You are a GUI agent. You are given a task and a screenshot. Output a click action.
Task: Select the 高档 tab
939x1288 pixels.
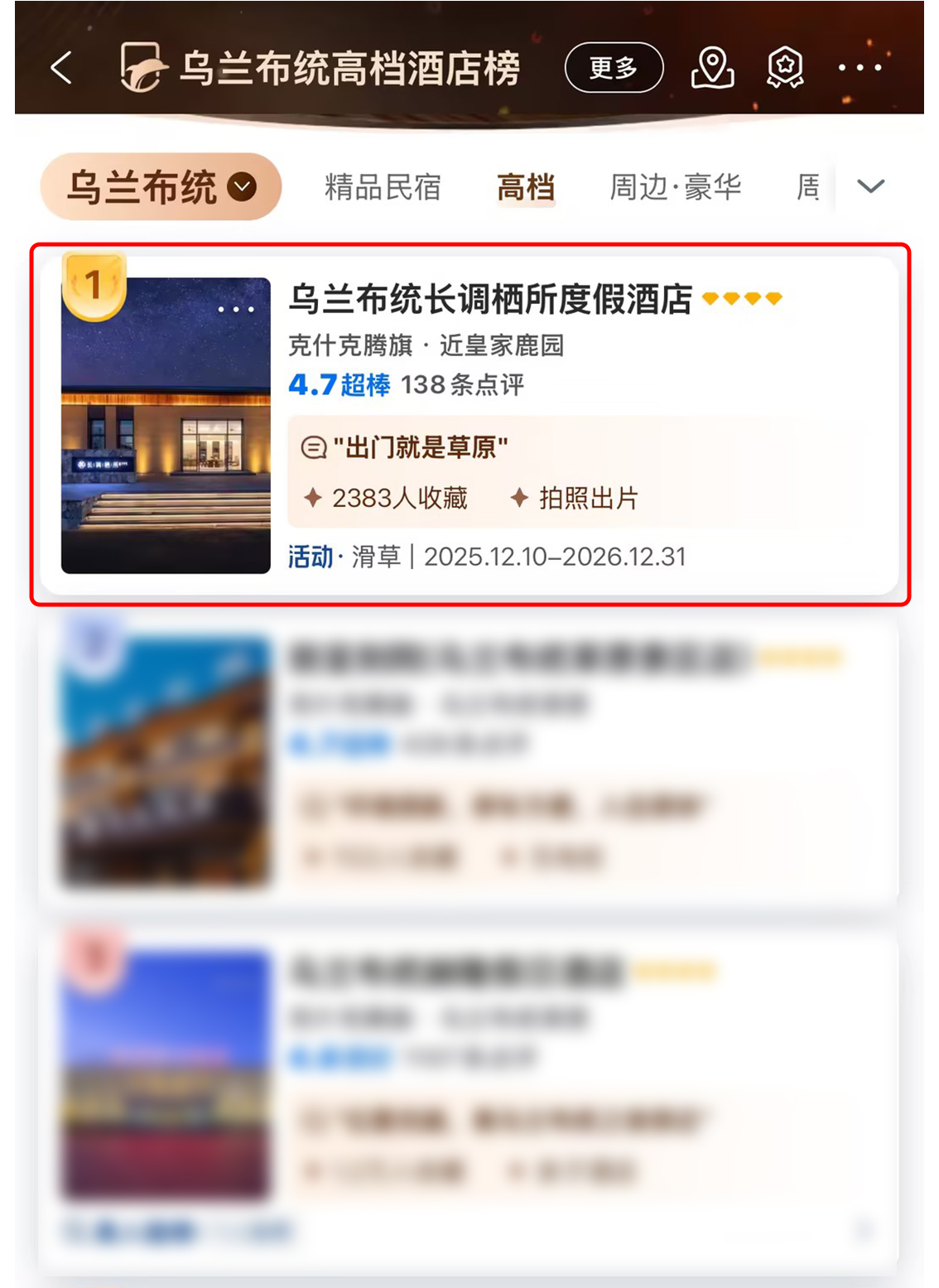pyautogui.click(x=525, y=187)
